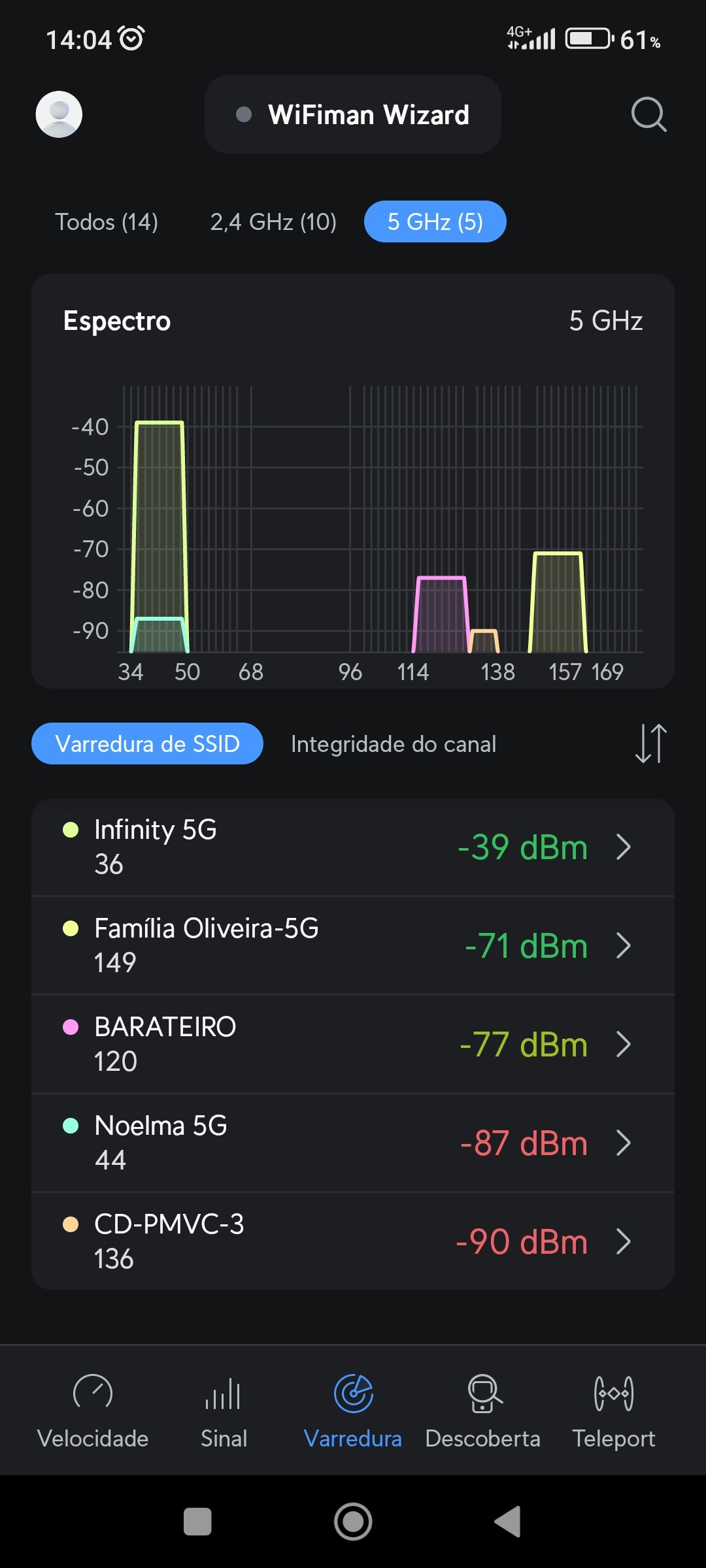
Task: Switch to the Todos (14) filter
Action: pyautogui.click(x=107, y=222)
